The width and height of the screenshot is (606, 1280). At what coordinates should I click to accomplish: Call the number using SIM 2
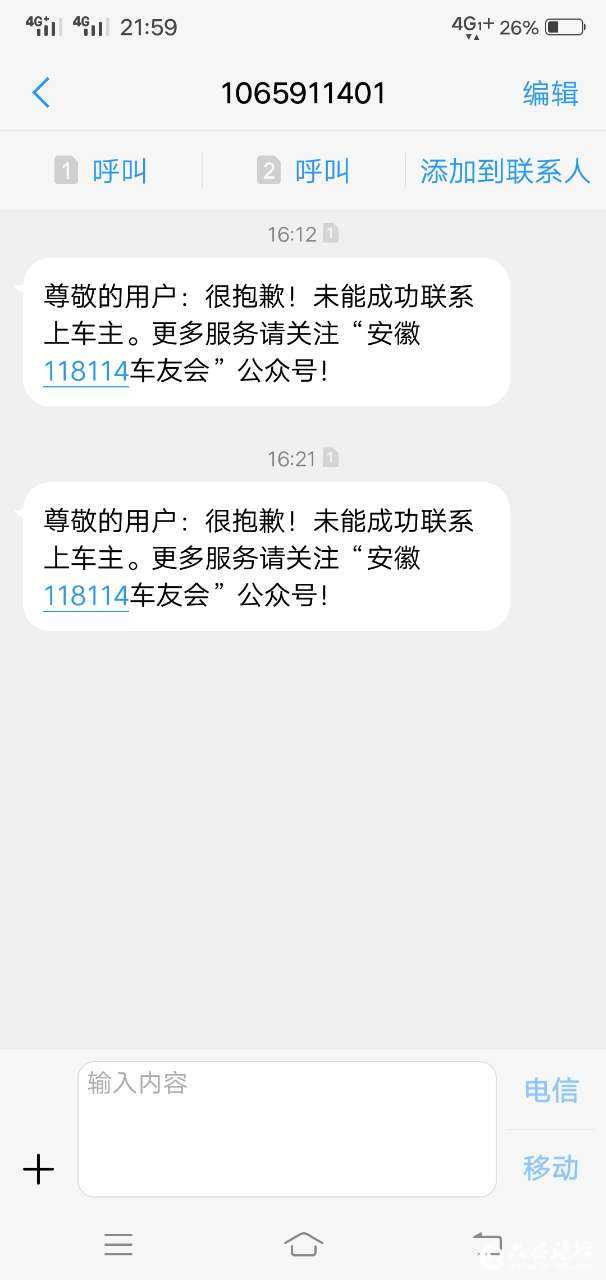click(x=303, y=171)
